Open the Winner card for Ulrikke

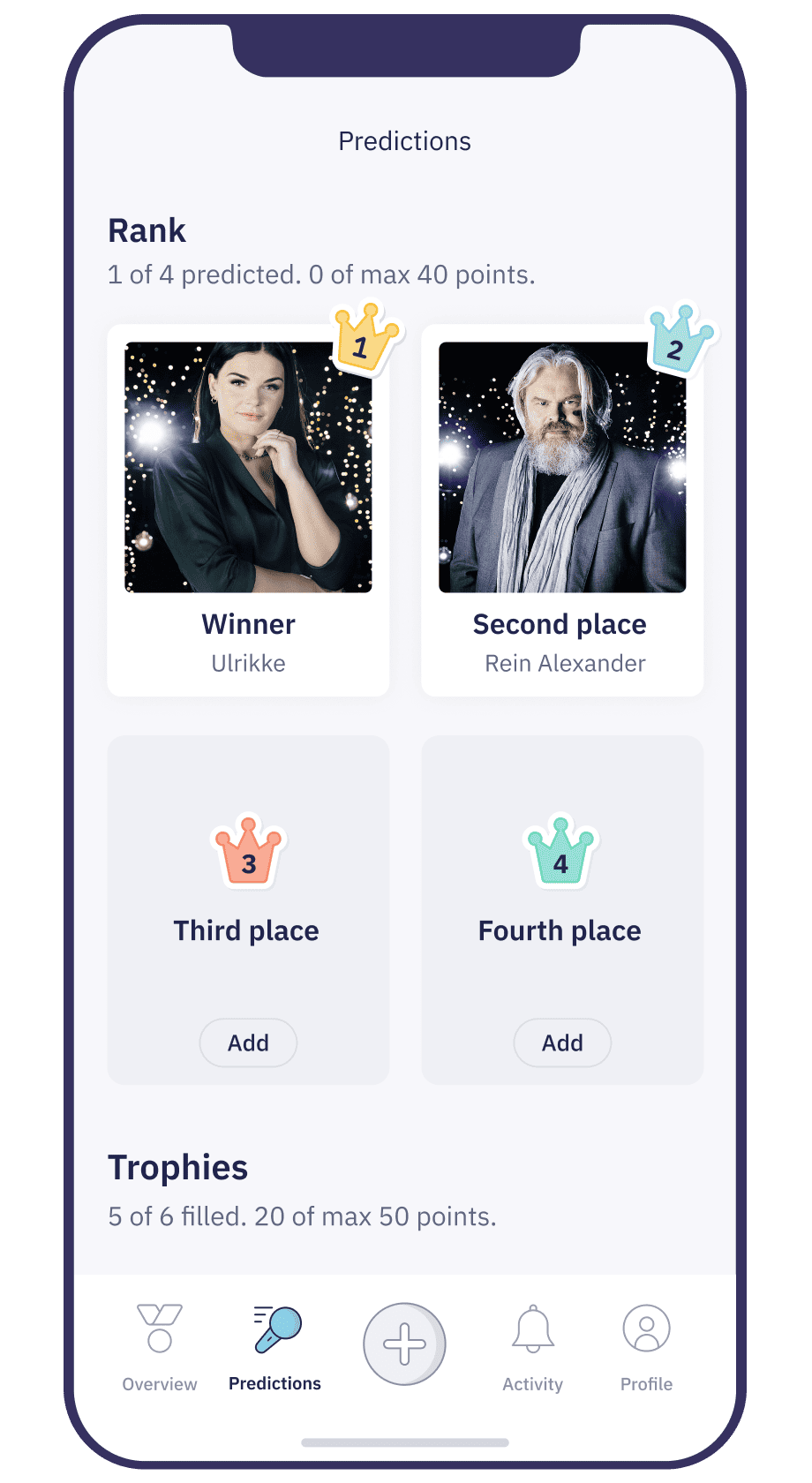pos(248,509)
